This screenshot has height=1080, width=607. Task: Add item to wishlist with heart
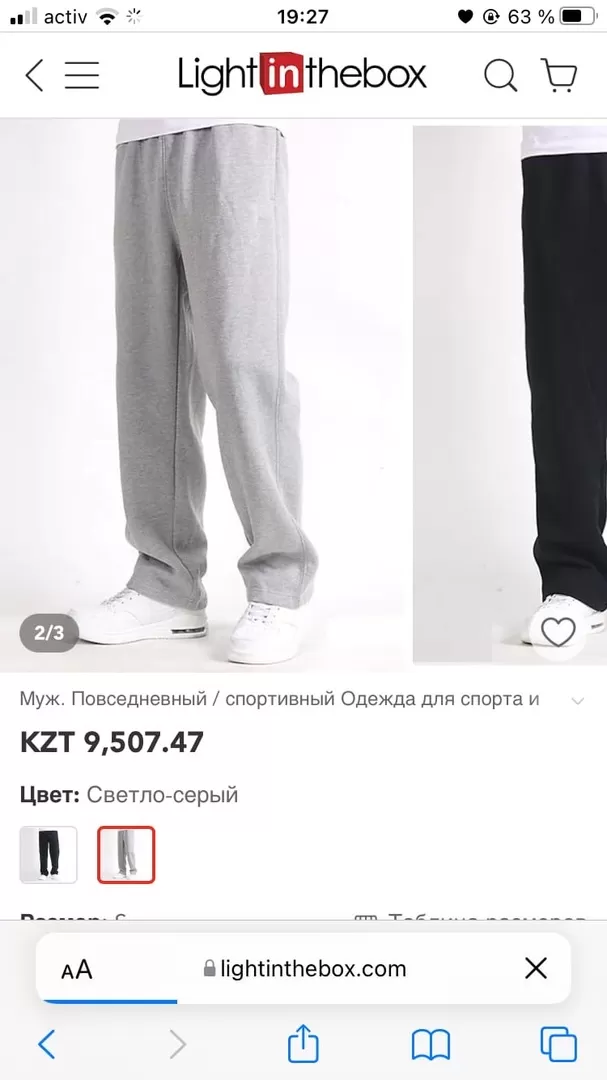point(558,632)
